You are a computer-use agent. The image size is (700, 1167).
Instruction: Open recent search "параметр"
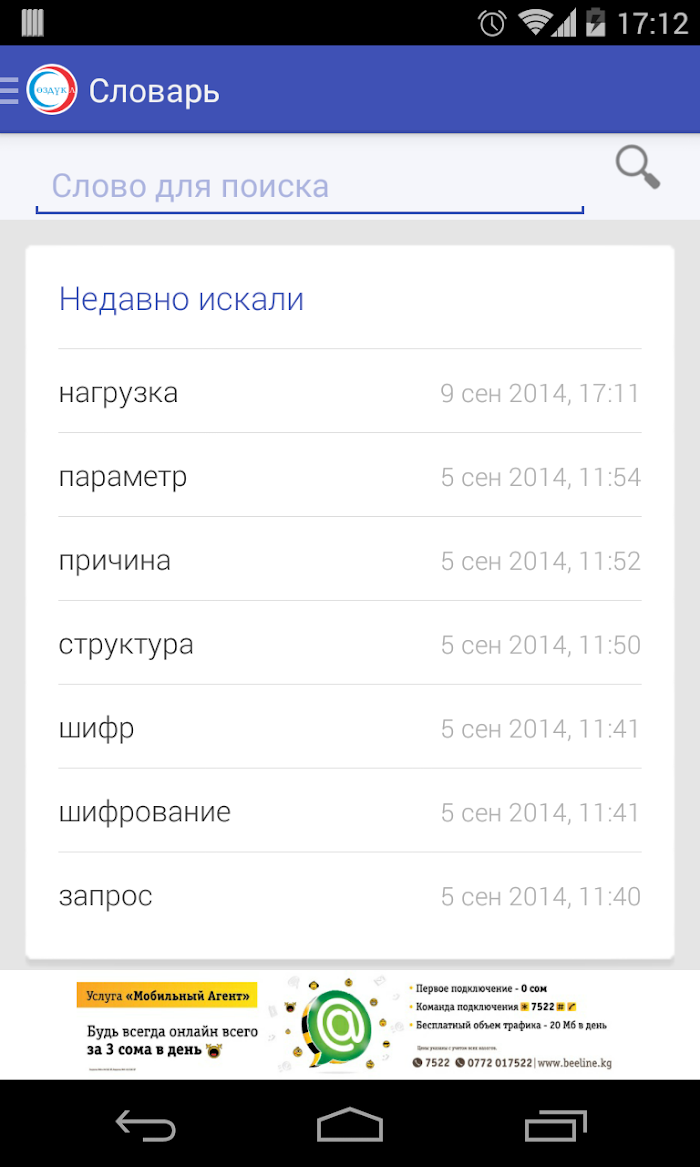(x=350, y=476)
